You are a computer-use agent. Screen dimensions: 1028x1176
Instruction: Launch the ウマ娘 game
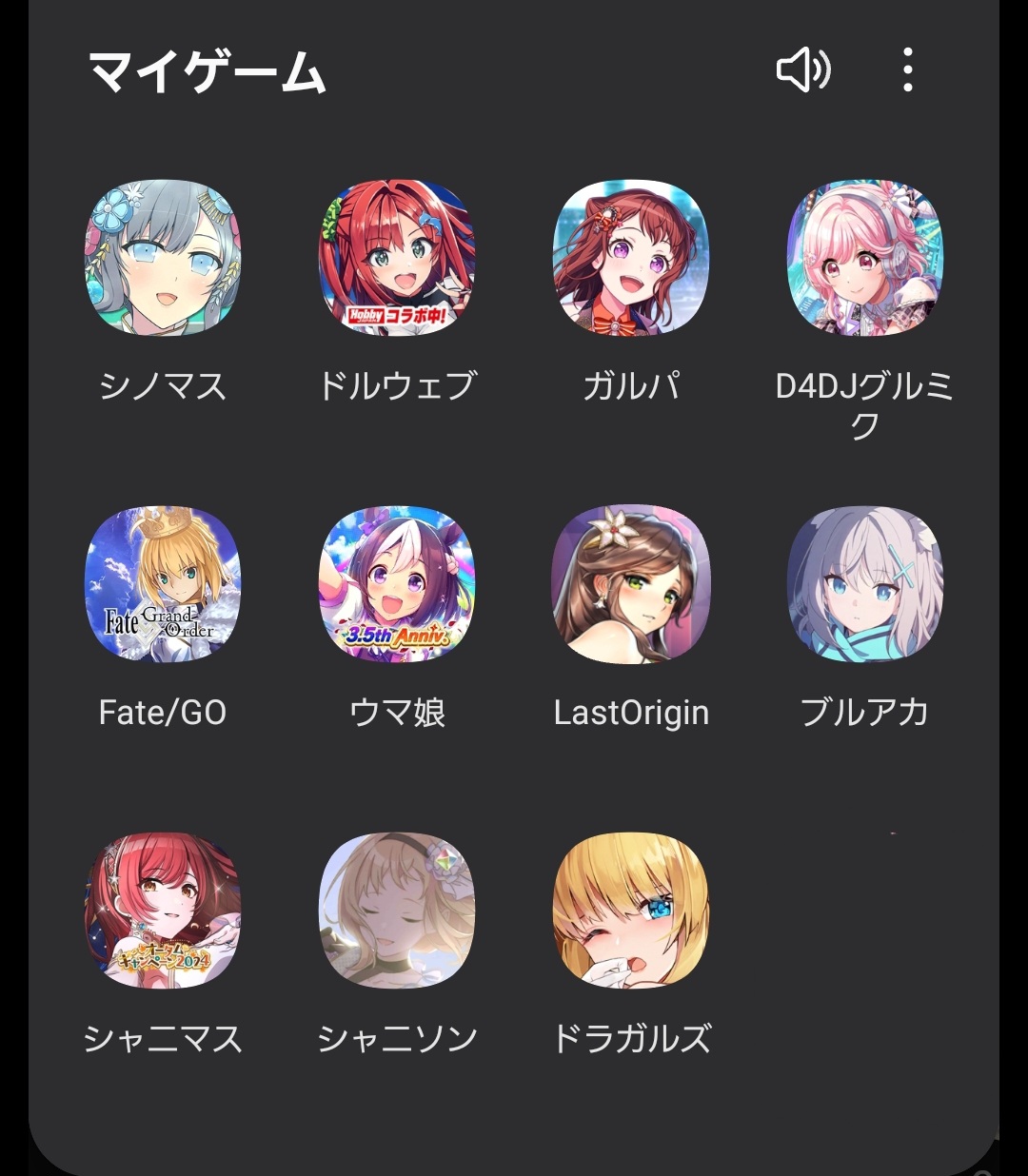(397, 584)
